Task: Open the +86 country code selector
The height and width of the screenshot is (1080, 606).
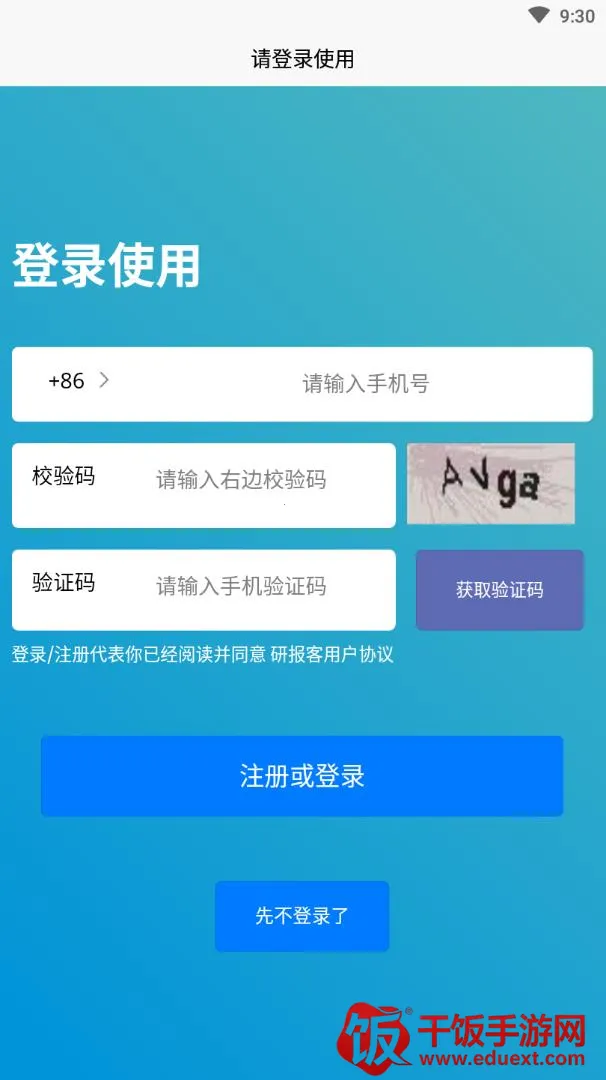Action: tap(78, 382)
